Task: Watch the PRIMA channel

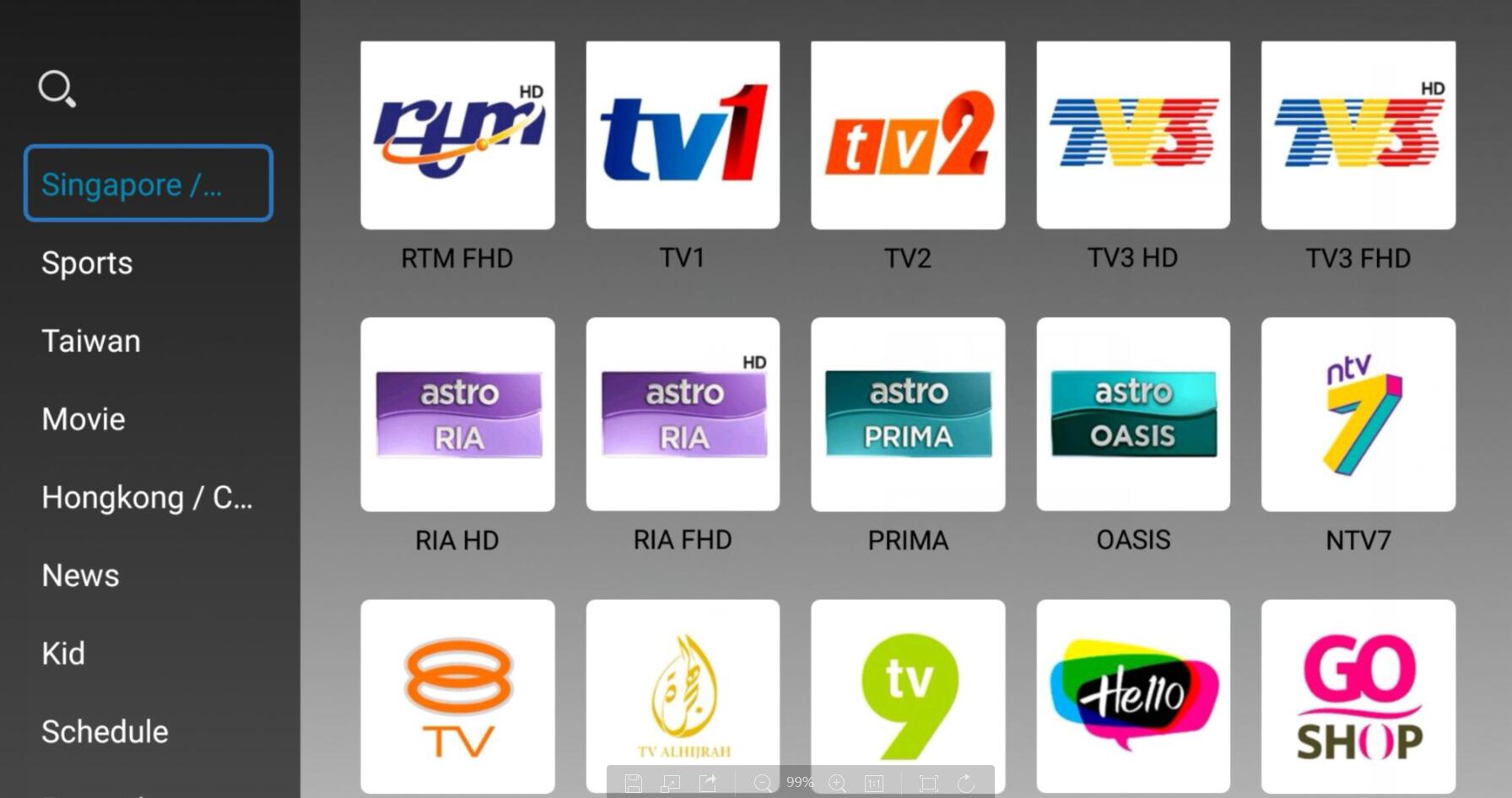Action: 908,414
